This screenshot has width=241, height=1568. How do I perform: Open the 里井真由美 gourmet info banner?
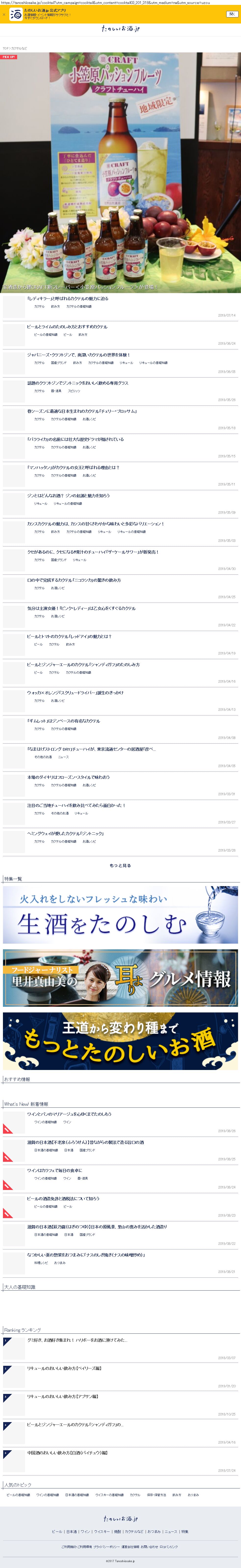tap(120, 978)
